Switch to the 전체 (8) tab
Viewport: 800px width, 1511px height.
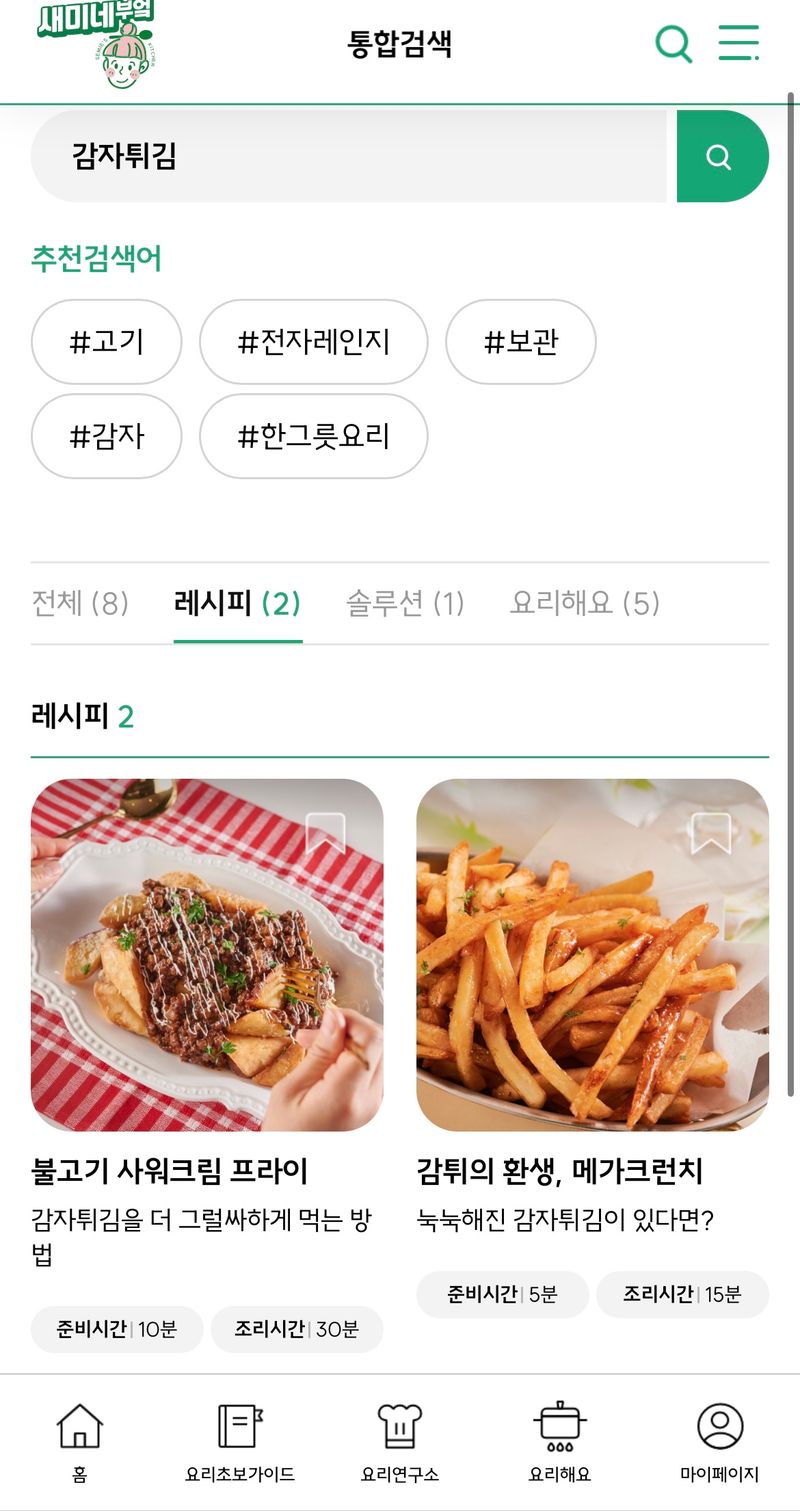pyautogui.click(x=80, y=604)
